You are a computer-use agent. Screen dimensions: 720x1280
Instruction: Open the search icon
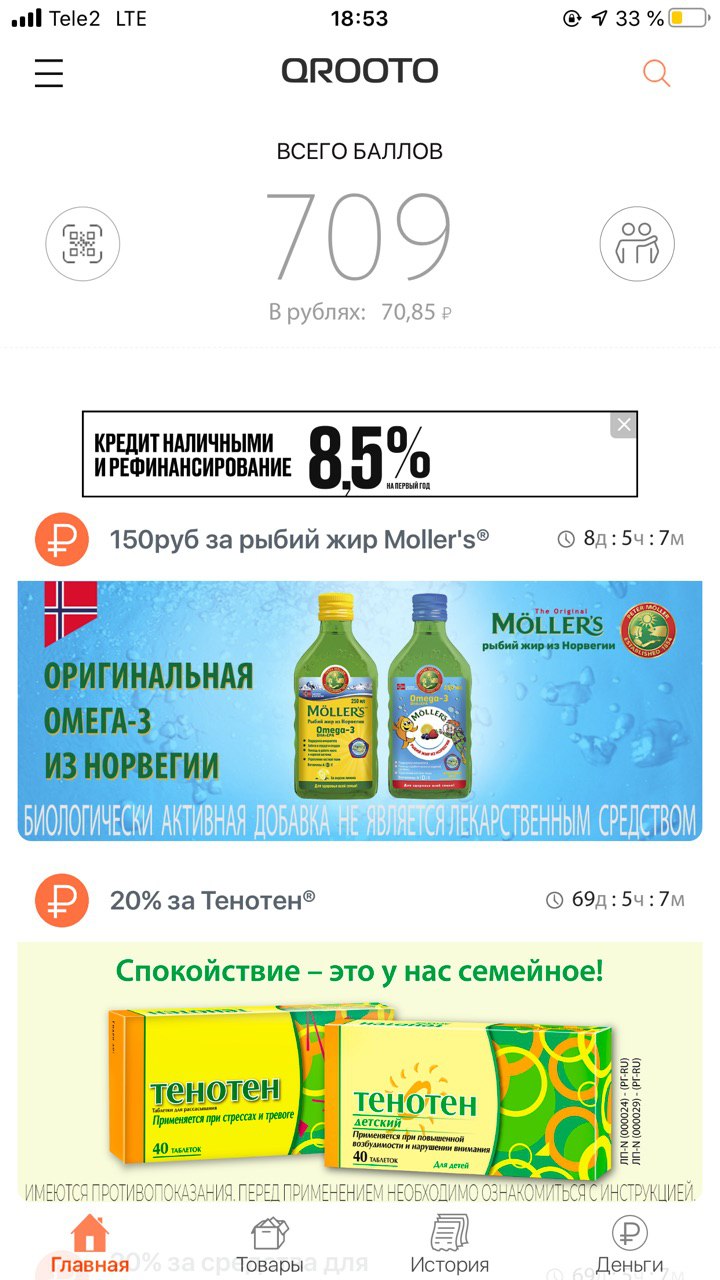656,73
